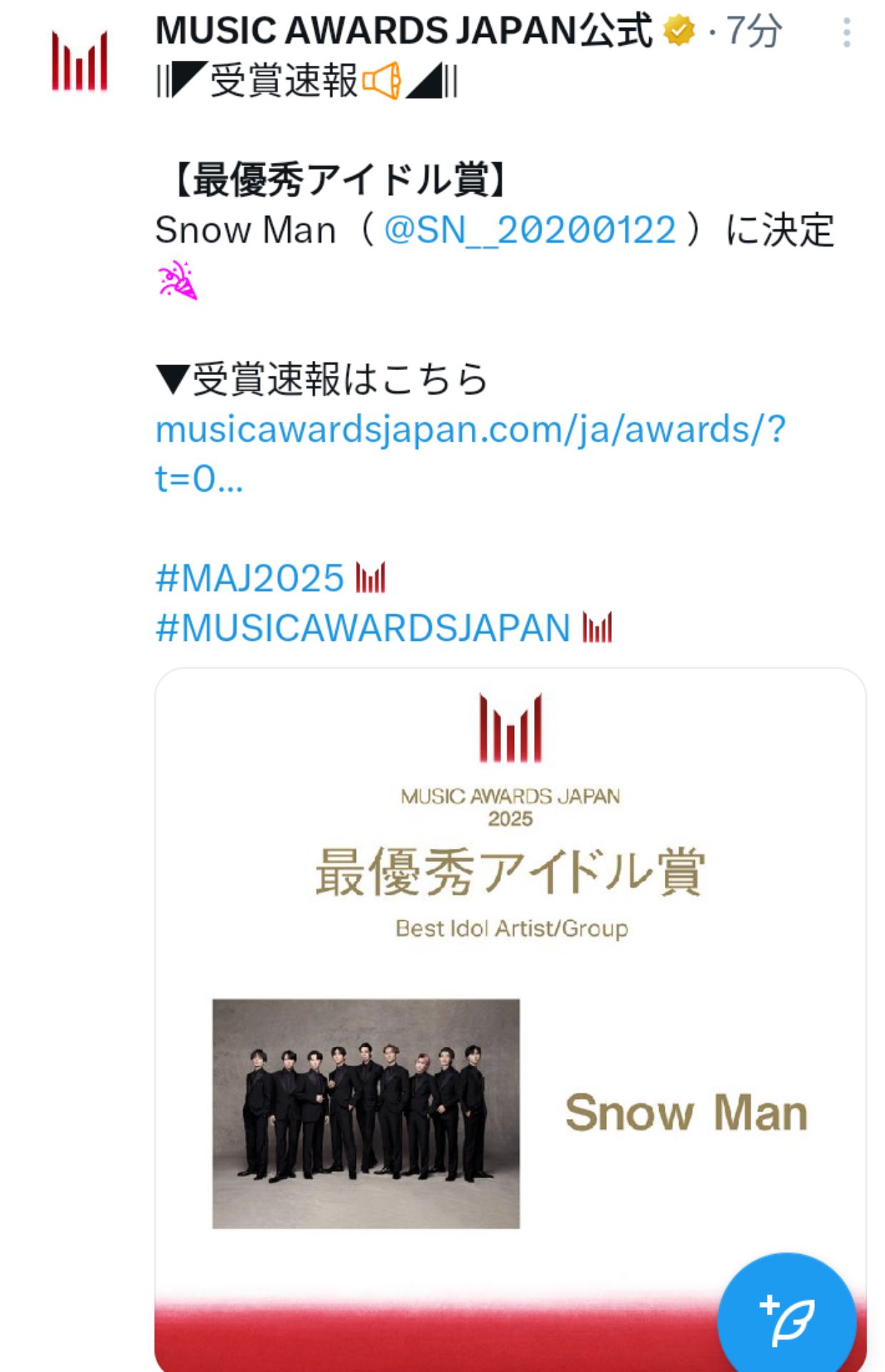This screenshot has height=1372, width=885.
Task: Open the #MAJ2025 hashtag
Action: (x=250, y=578)
